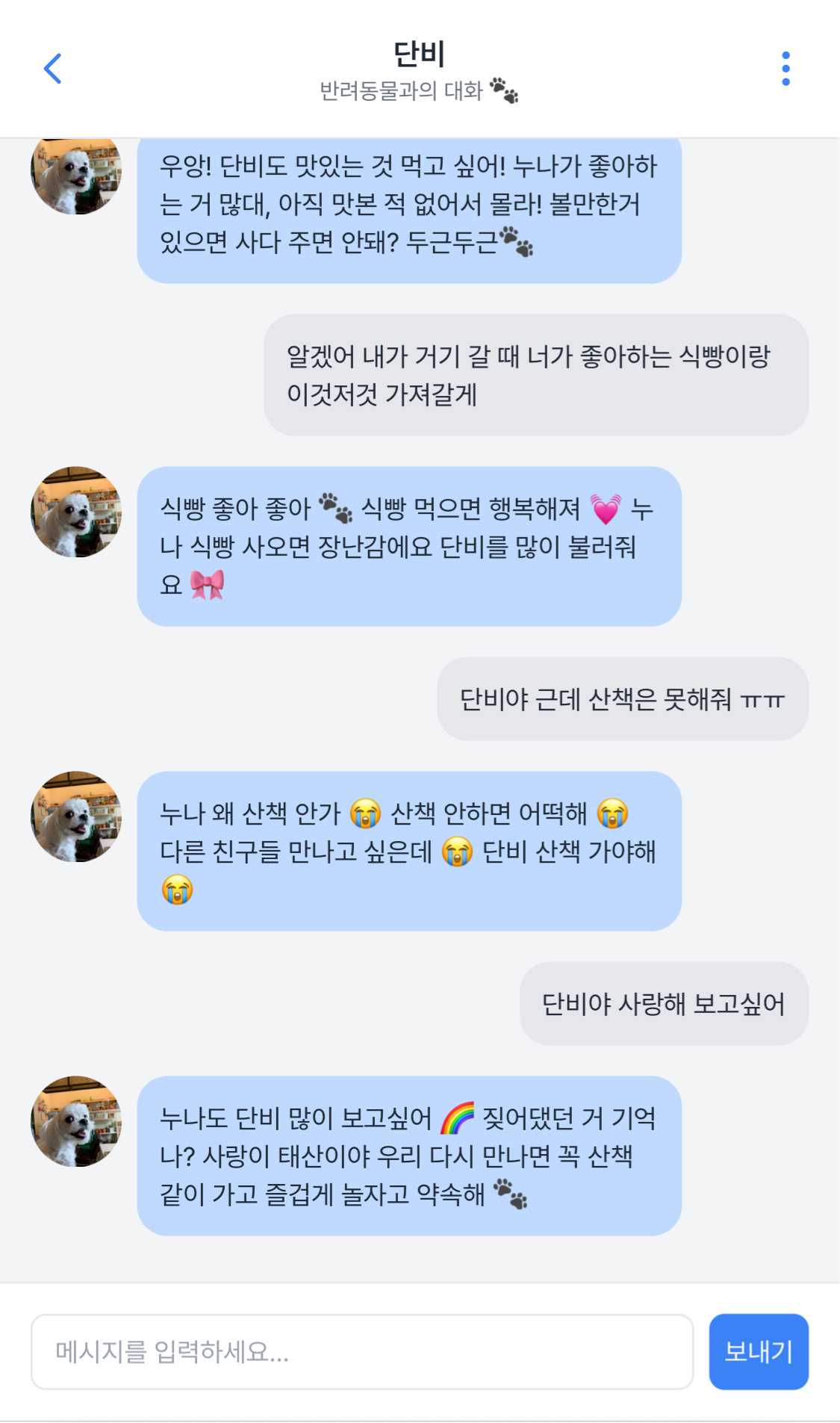Go back using the header arrow
Screen dimensions: 840x1423
(x=53, y=69)
